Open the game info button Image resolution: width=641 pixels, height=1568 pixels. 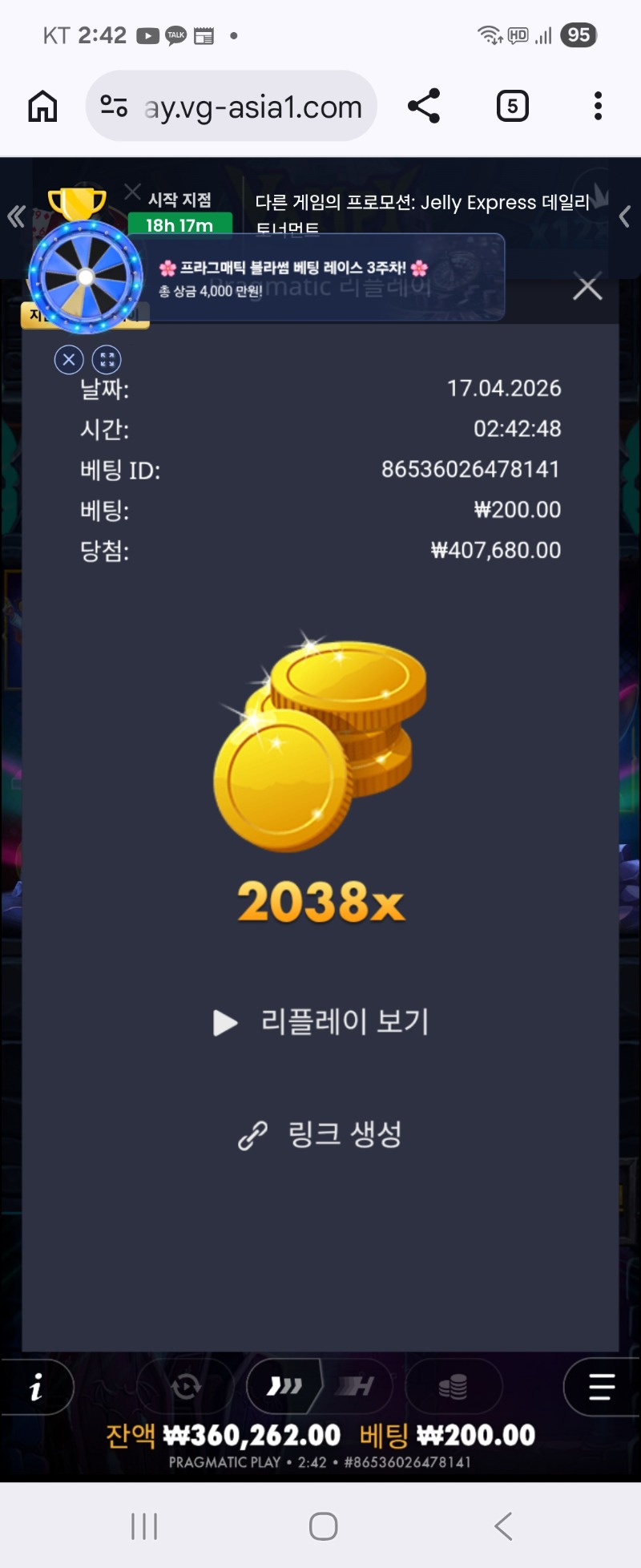(x=36, y=1387)
